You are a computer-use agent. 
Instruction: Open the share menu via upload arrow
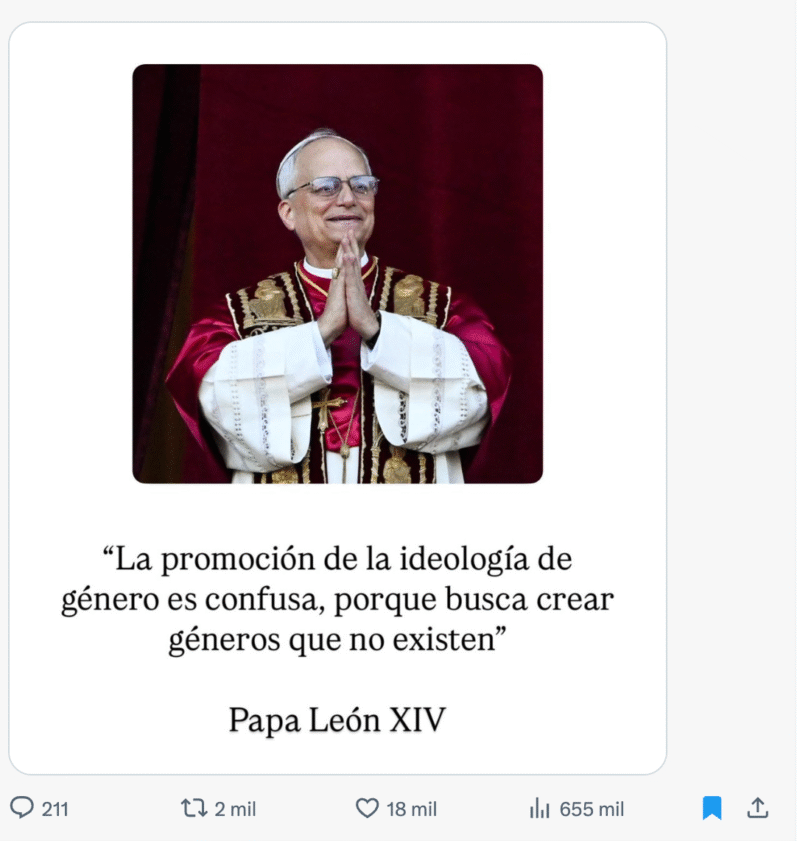click(x=758, y=808)
